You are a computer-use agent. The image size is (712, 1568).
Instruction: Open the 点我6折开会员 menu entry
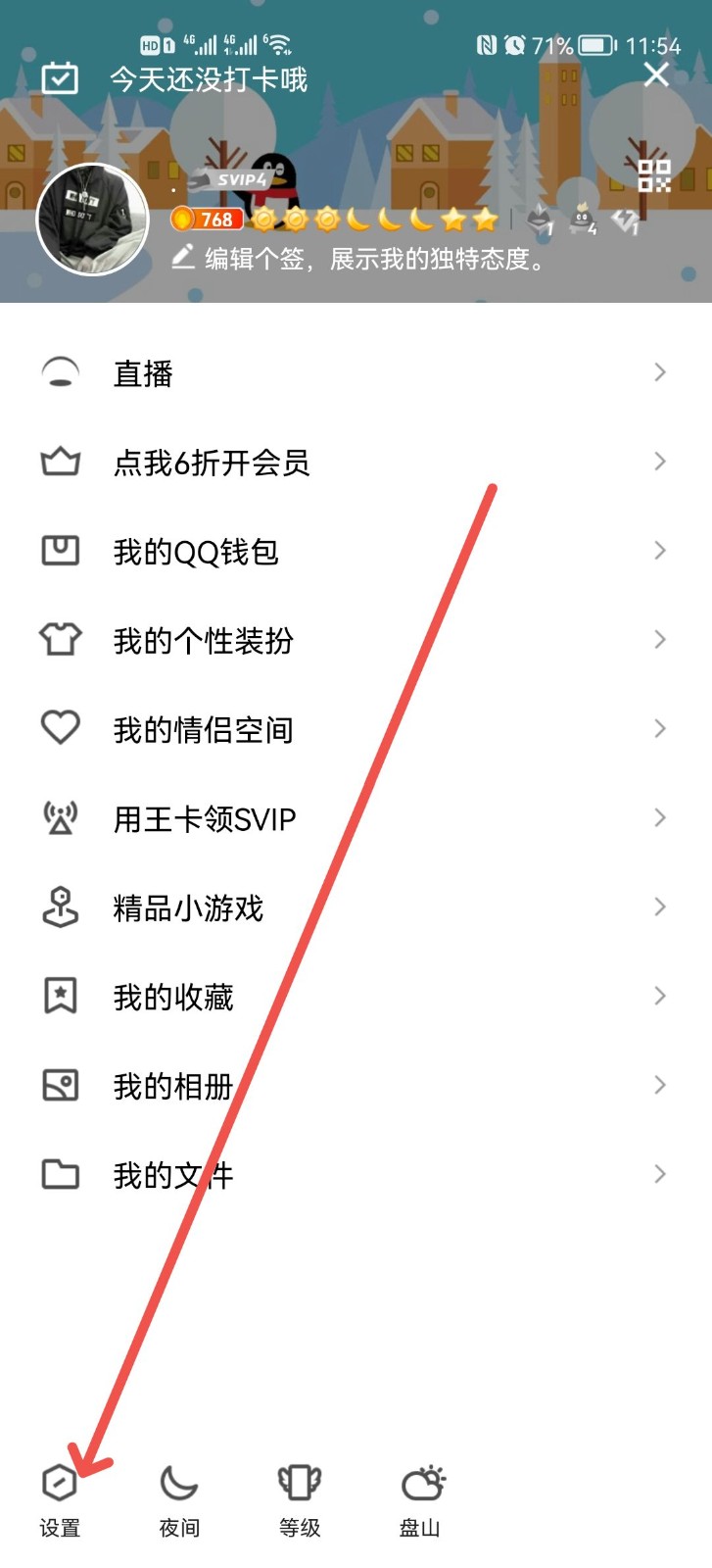click(x=213, y=462)
